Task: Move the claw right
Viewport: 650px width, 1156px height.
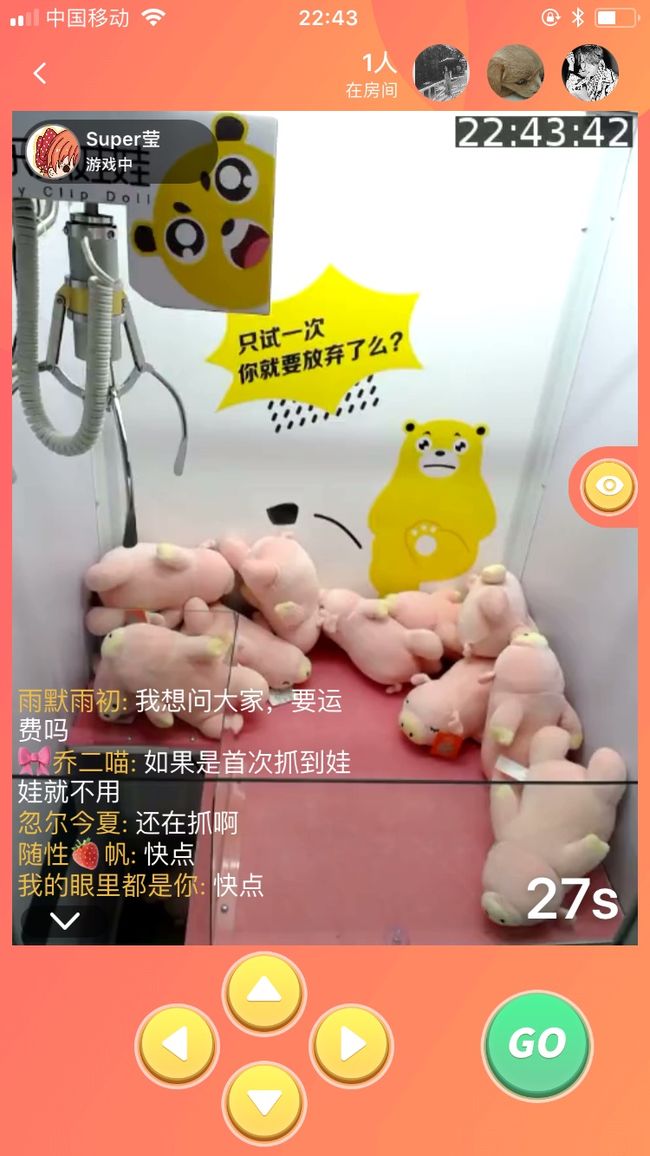Action: pos(351,1045)
